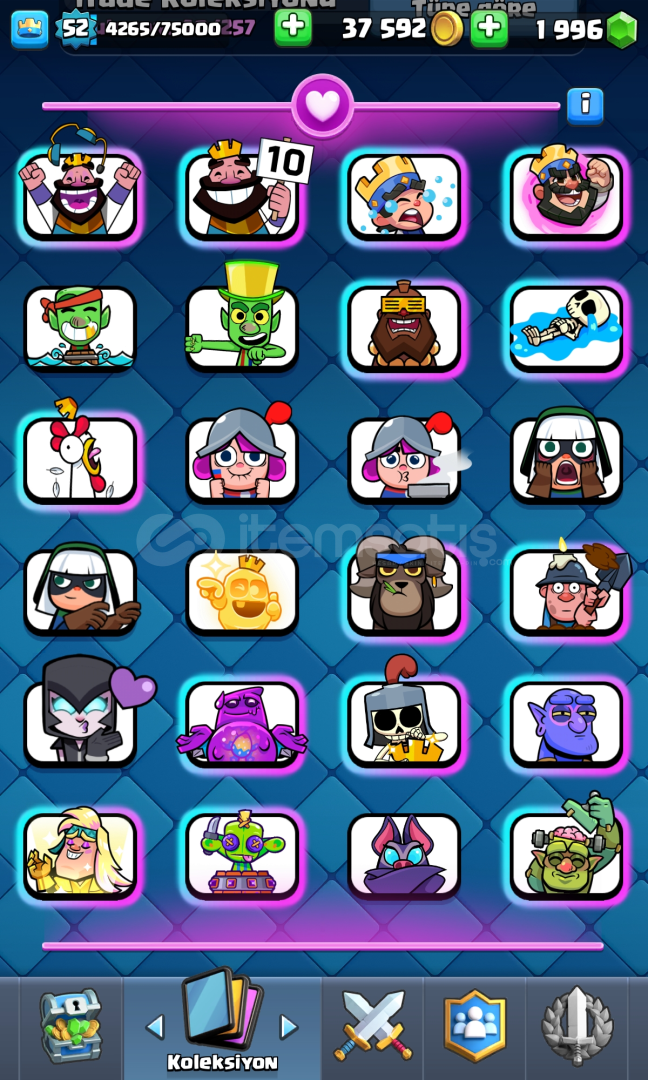Select the skeleton drinking water emote
This screenshot has height=1080, width=648.
tap(566, 328)
